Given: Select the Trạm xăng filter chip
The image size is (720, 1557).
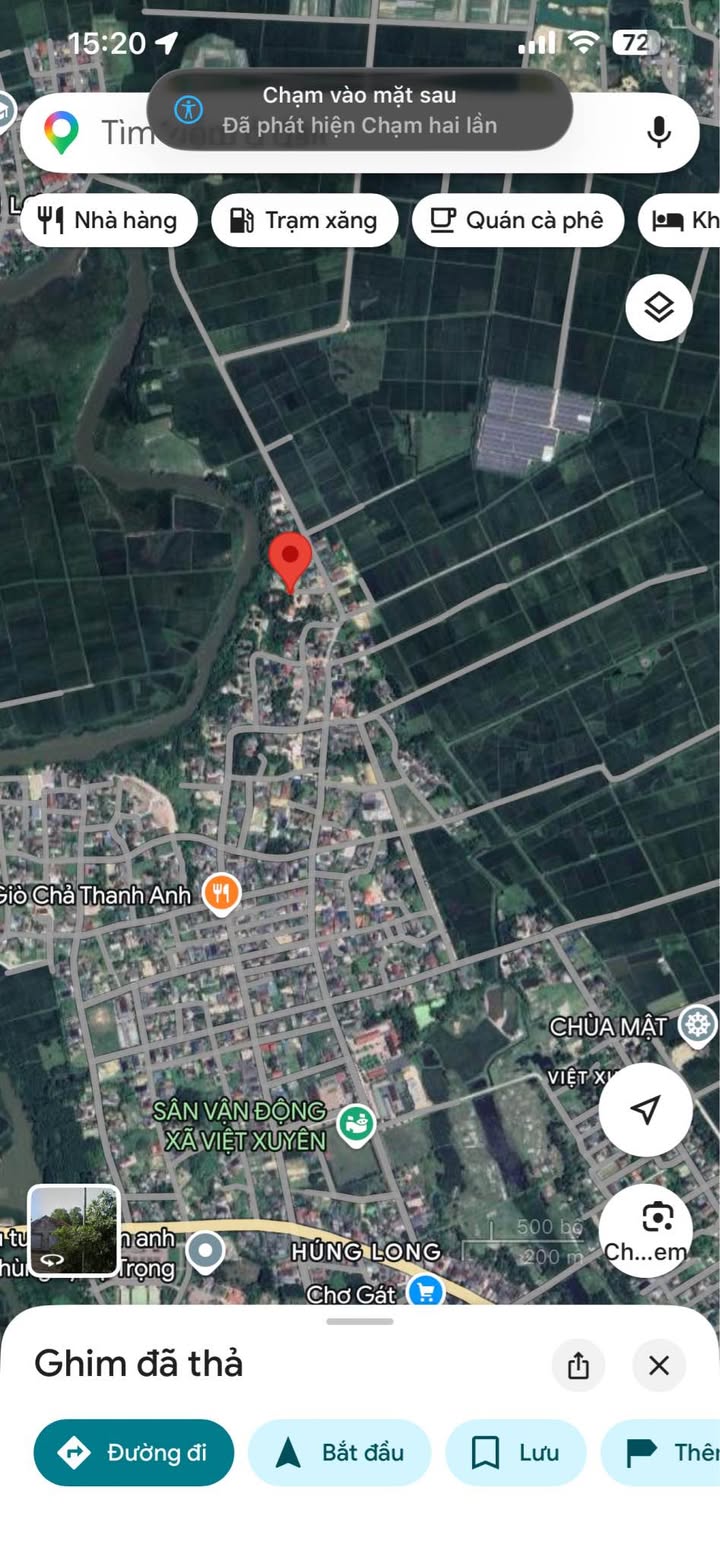Looking at the screenshot, I should (x=304, y=220).
